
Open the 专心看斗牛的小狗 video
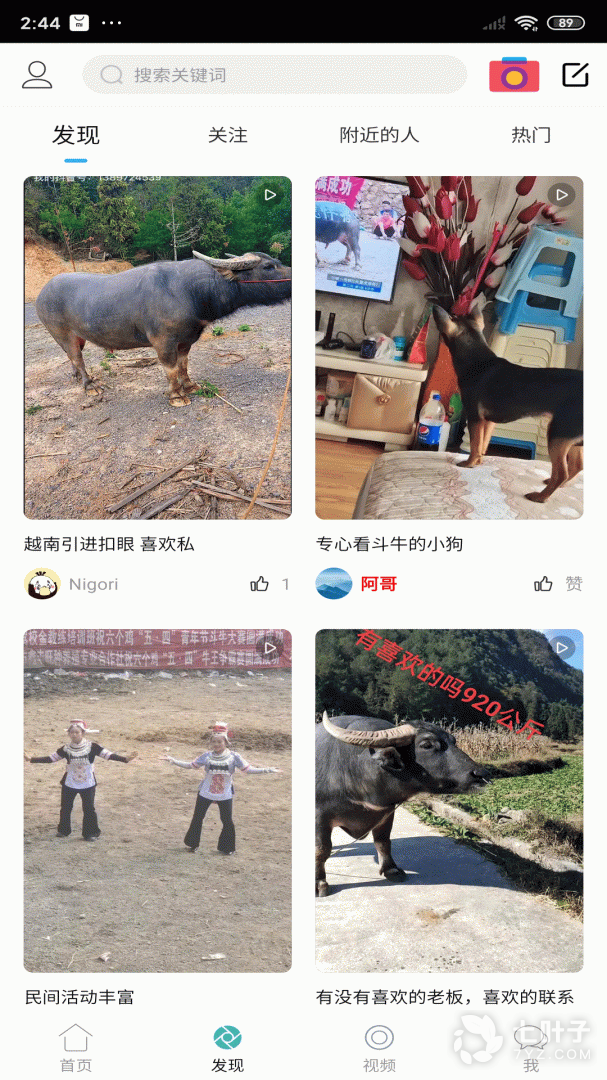pyautogui.click(x=449, y=348)
